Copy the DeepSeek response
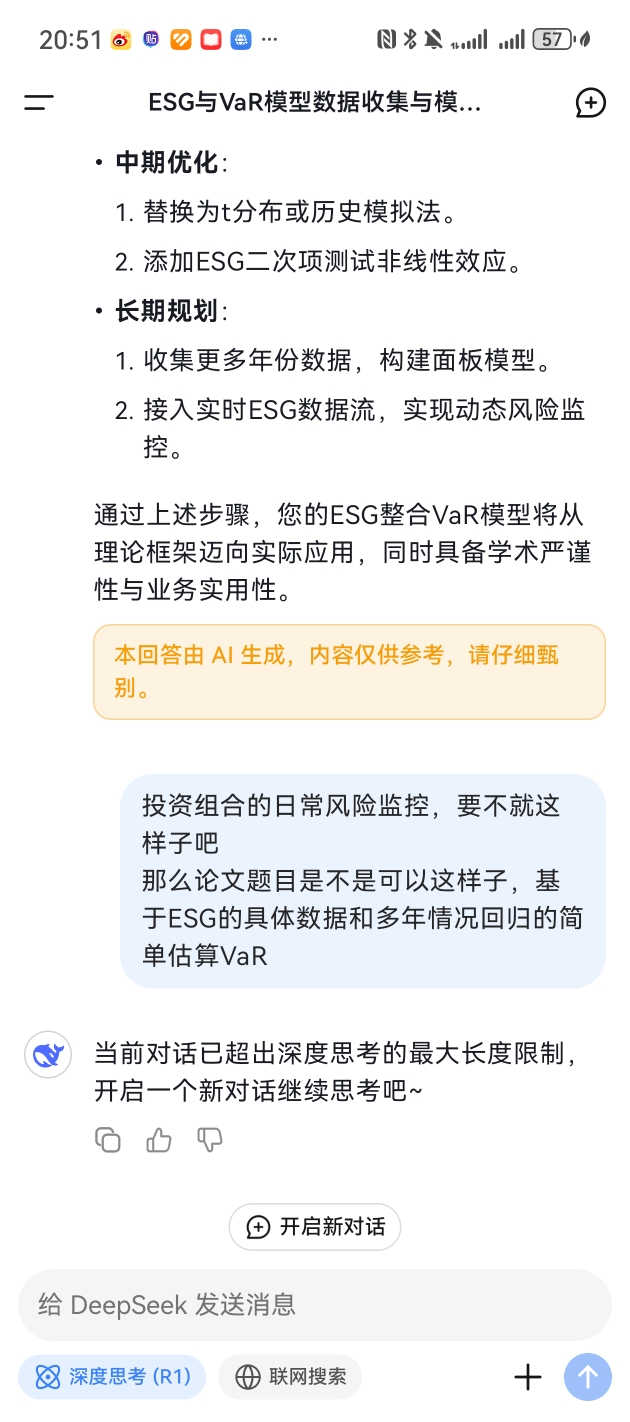630x1422 pixels. pos(108,1139)
